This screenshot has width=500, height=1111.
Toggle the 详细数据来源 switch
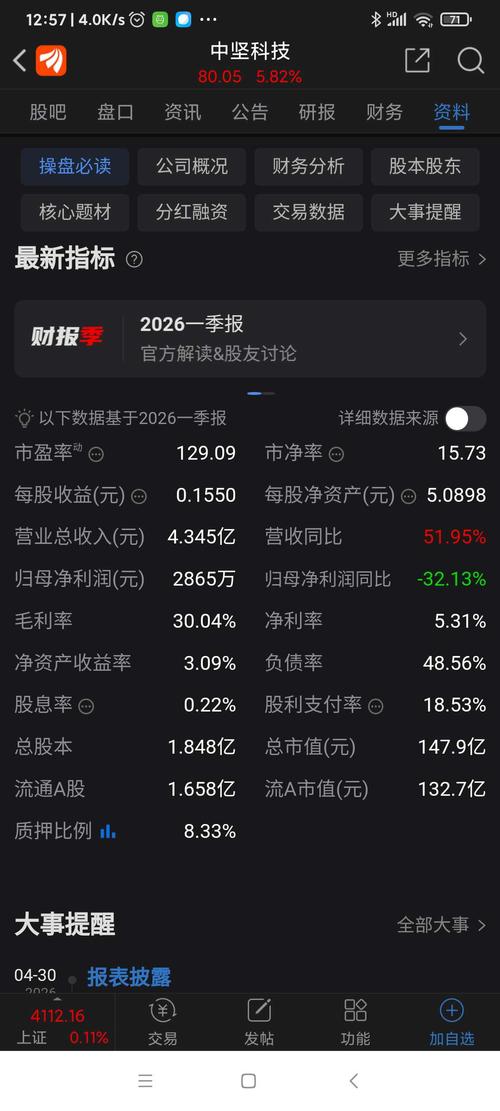(465, 419)
